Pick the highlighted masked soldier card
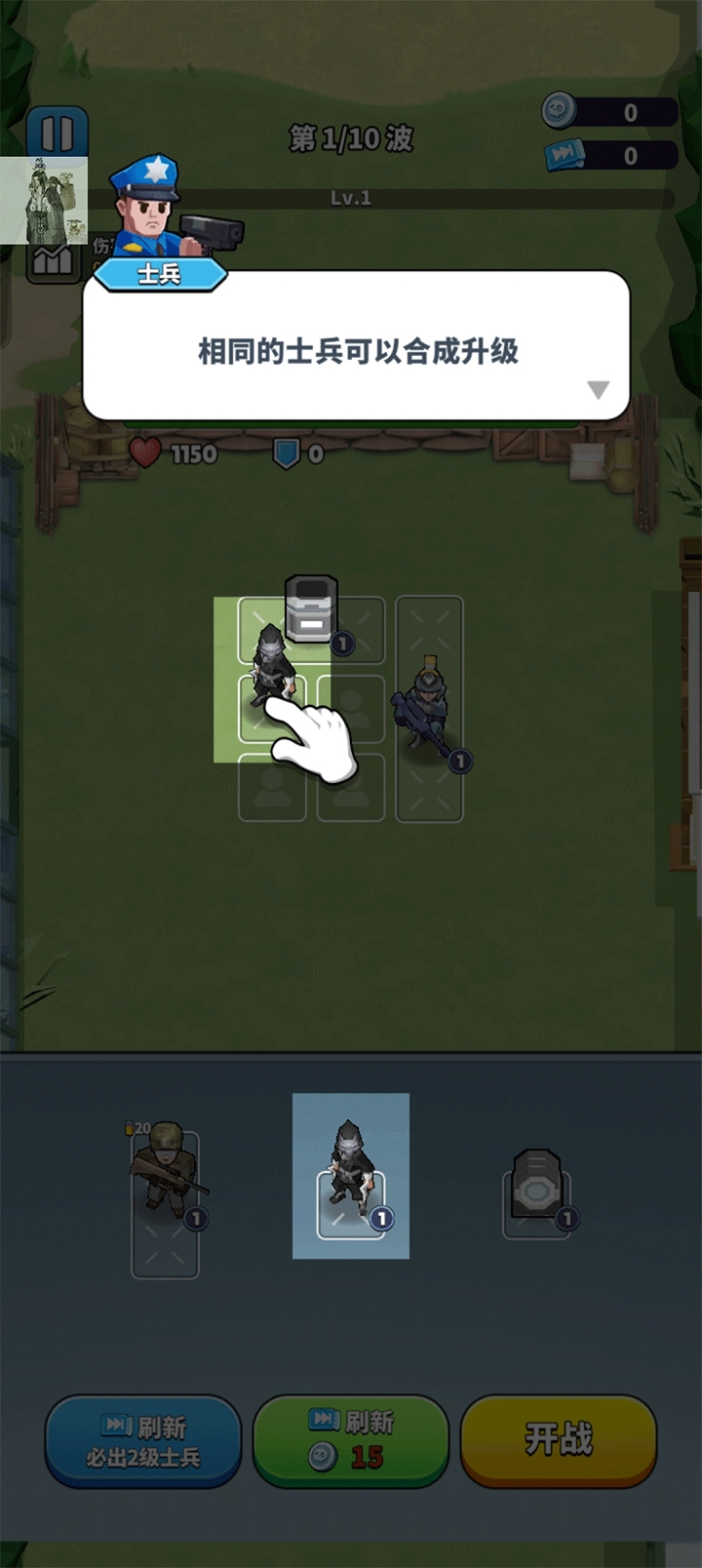 351,1175
